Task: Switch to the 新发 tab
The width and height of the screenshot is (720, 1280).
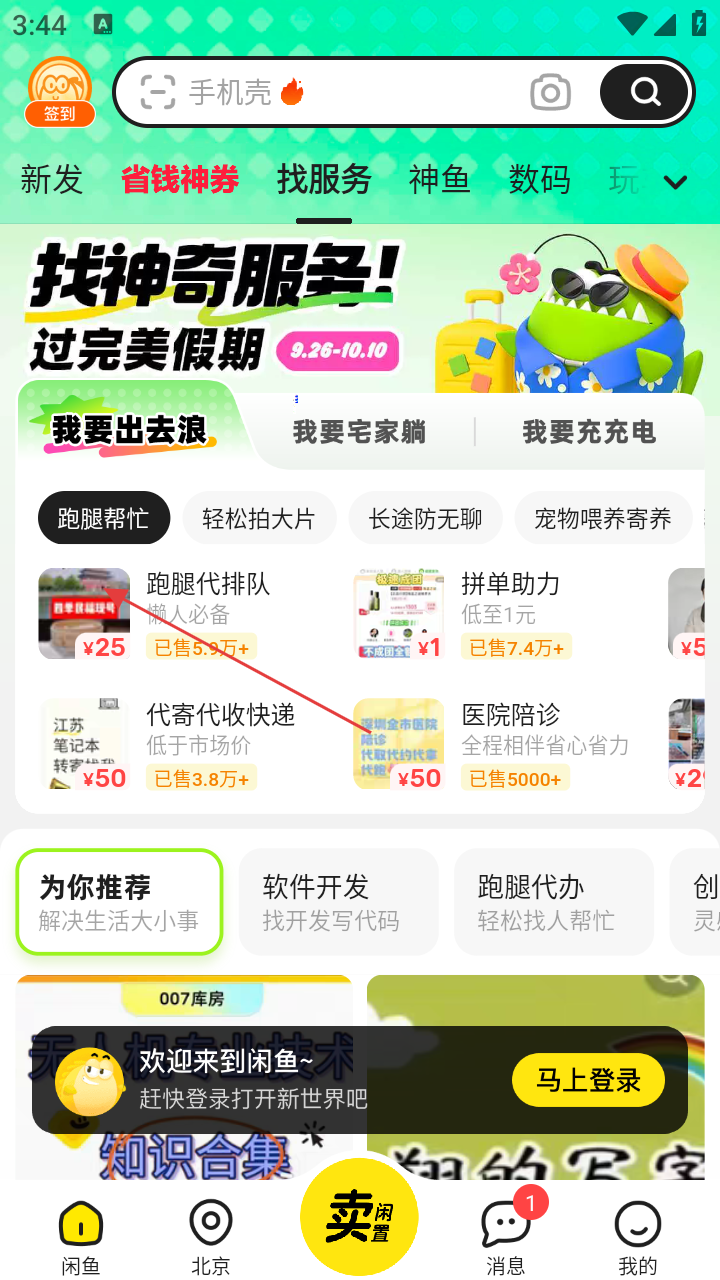Action: click(51, 180)
